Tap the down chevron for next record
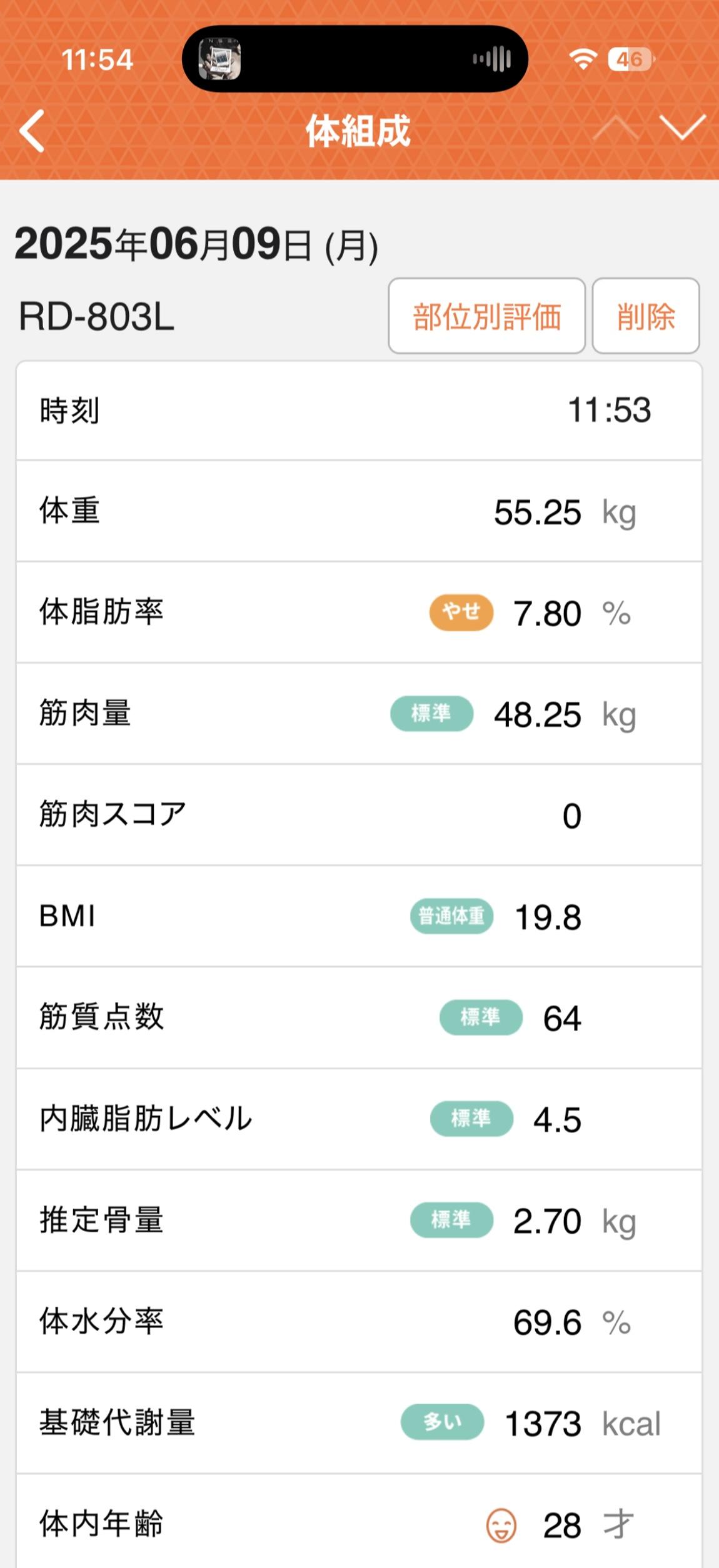This screenshot has height=1568, width=719. [x=683, y=127]
